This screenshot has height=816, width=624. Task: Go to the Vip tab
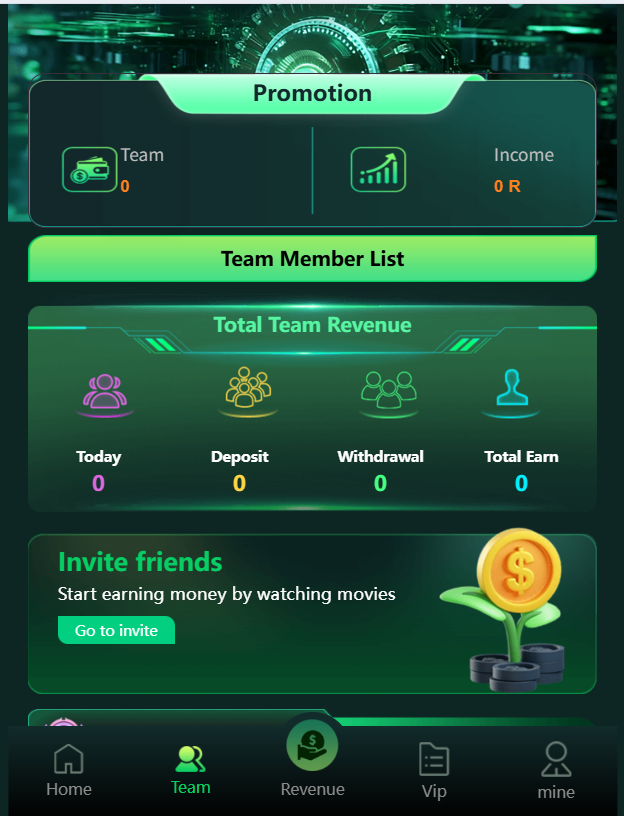(x=434, y=771)
